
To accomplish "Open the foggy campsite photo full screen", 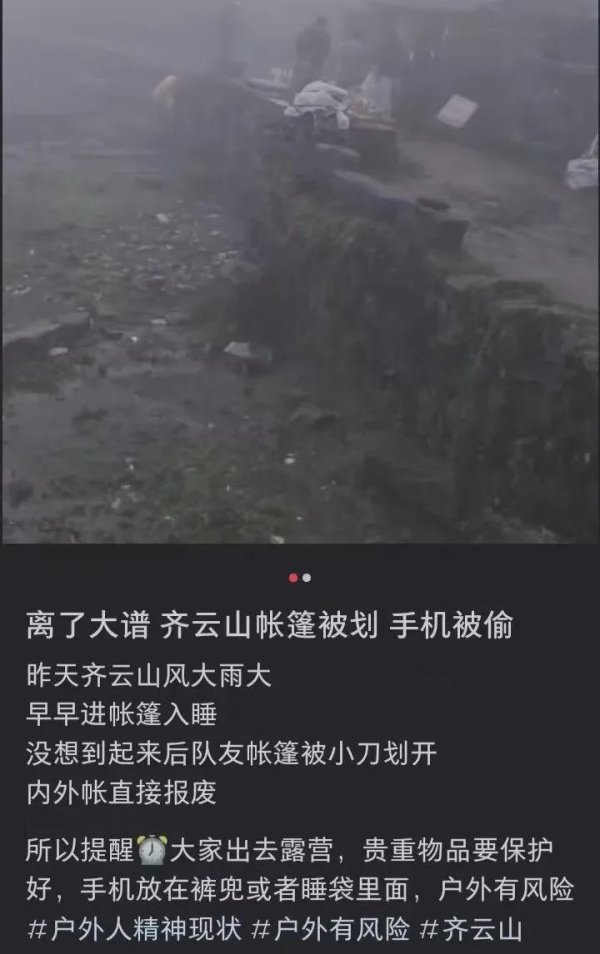I will pyautogui.click(x=300, y=270).
